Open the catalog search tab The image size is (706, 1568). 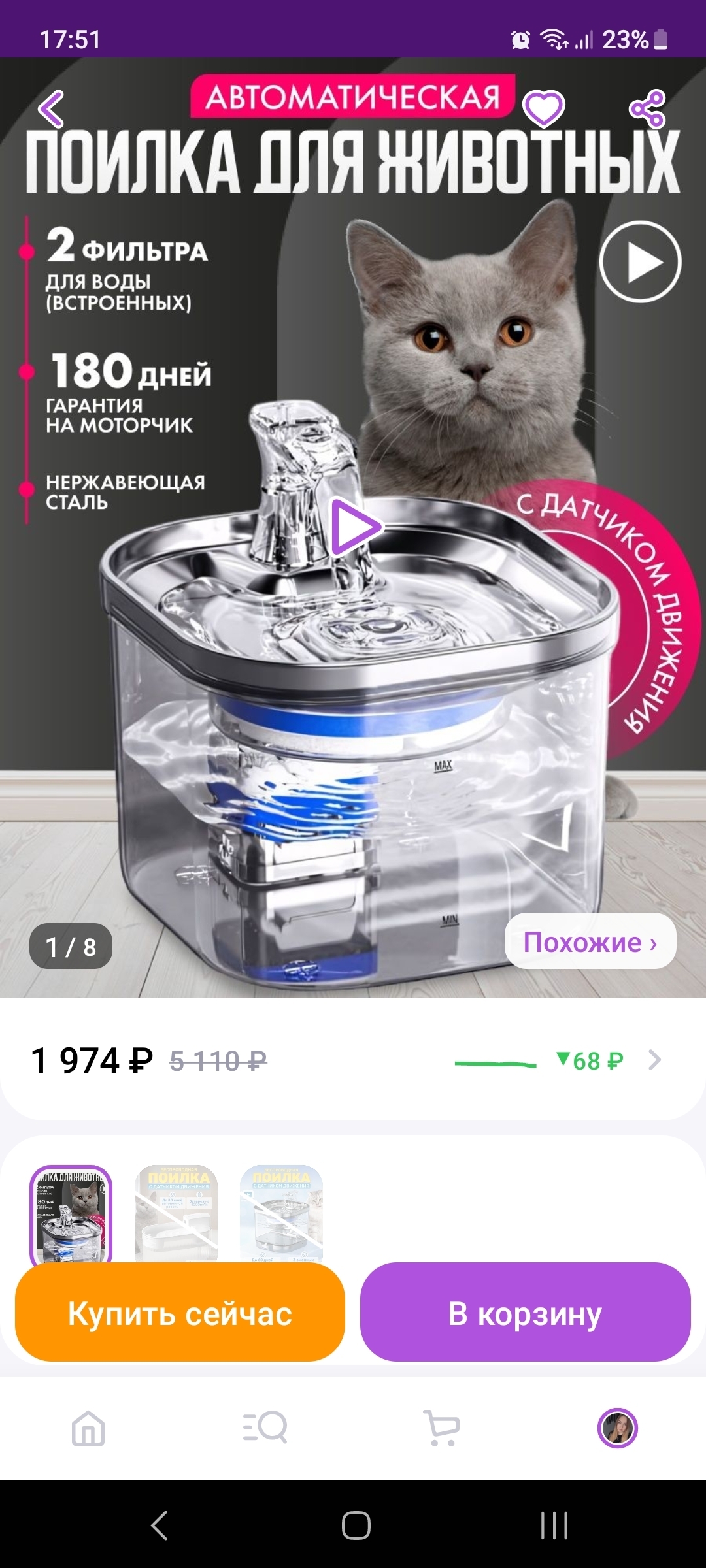pos(265,1428)
